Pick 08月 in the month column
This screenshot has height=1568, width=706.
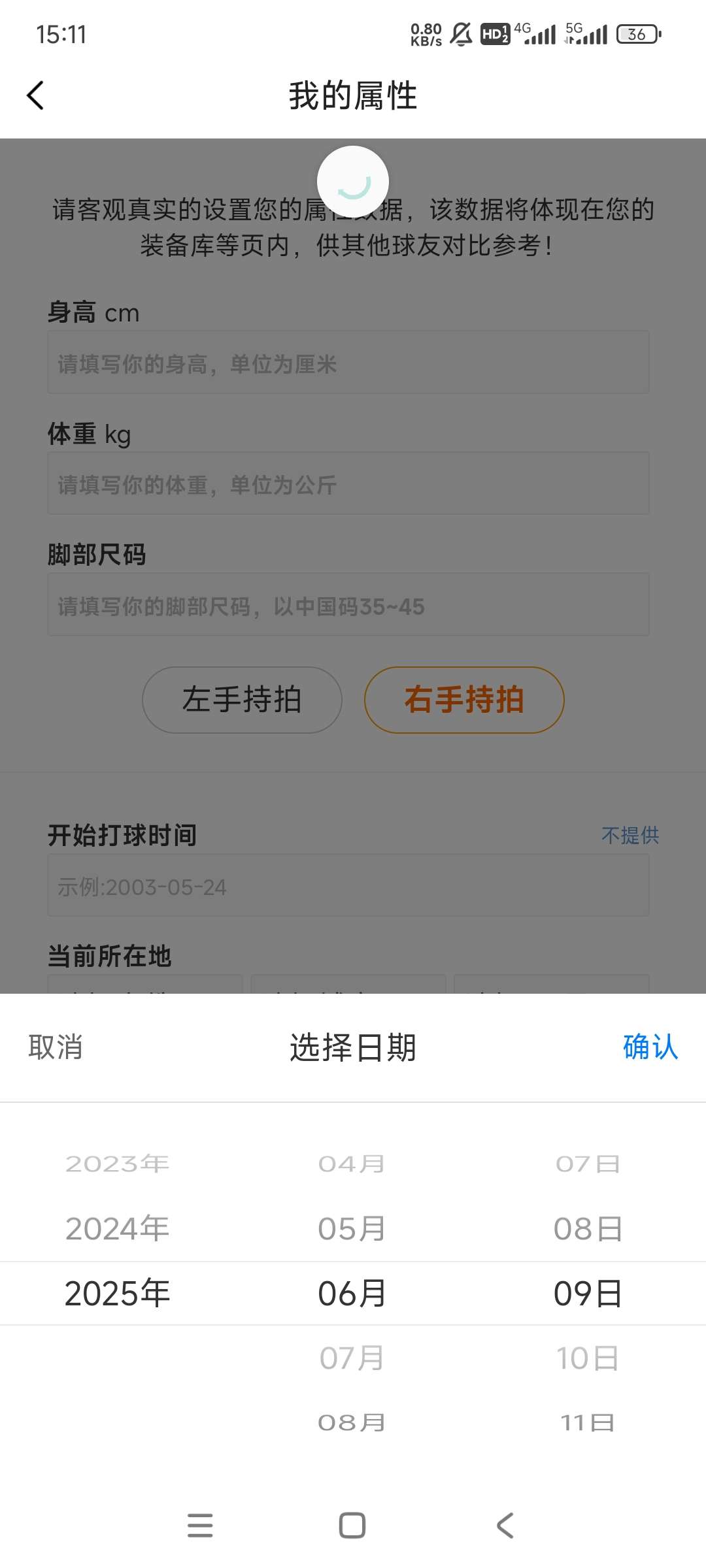(352, 1422)
